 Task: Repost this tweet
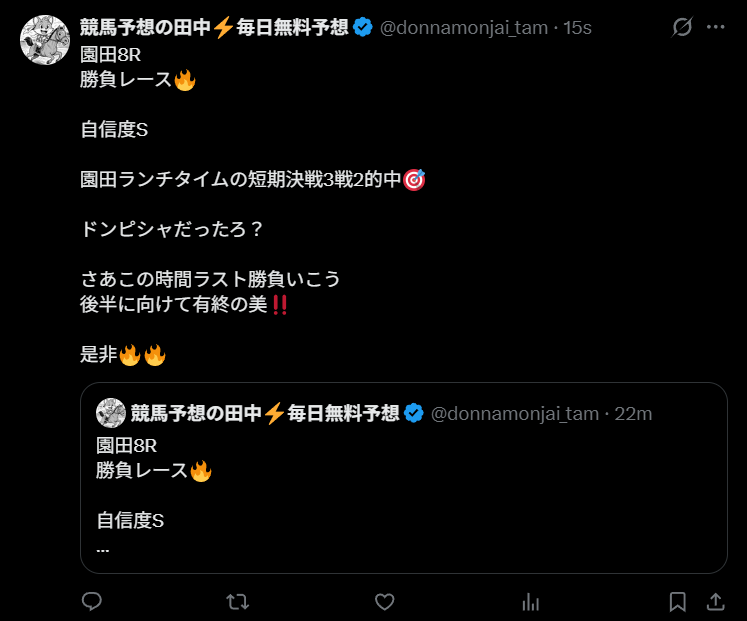pyautogui.click(x=238, y=601)
